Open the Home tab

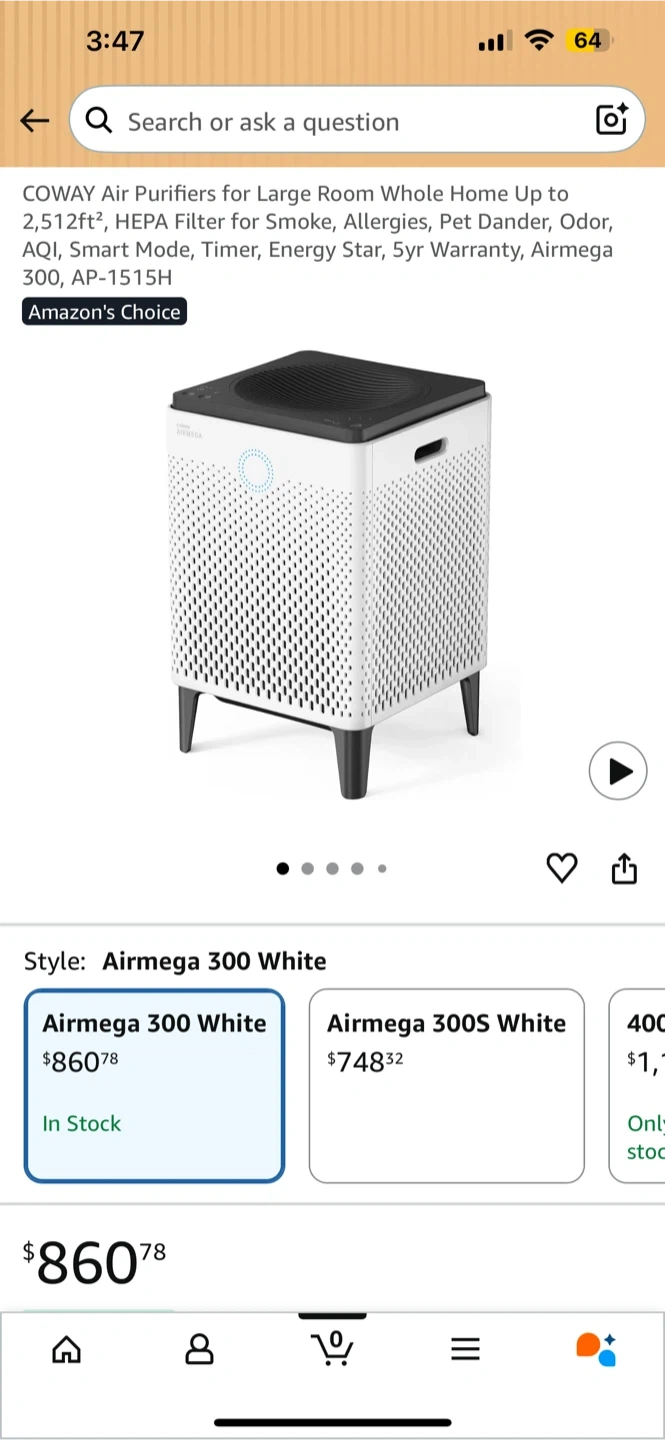coord(66,1350)
